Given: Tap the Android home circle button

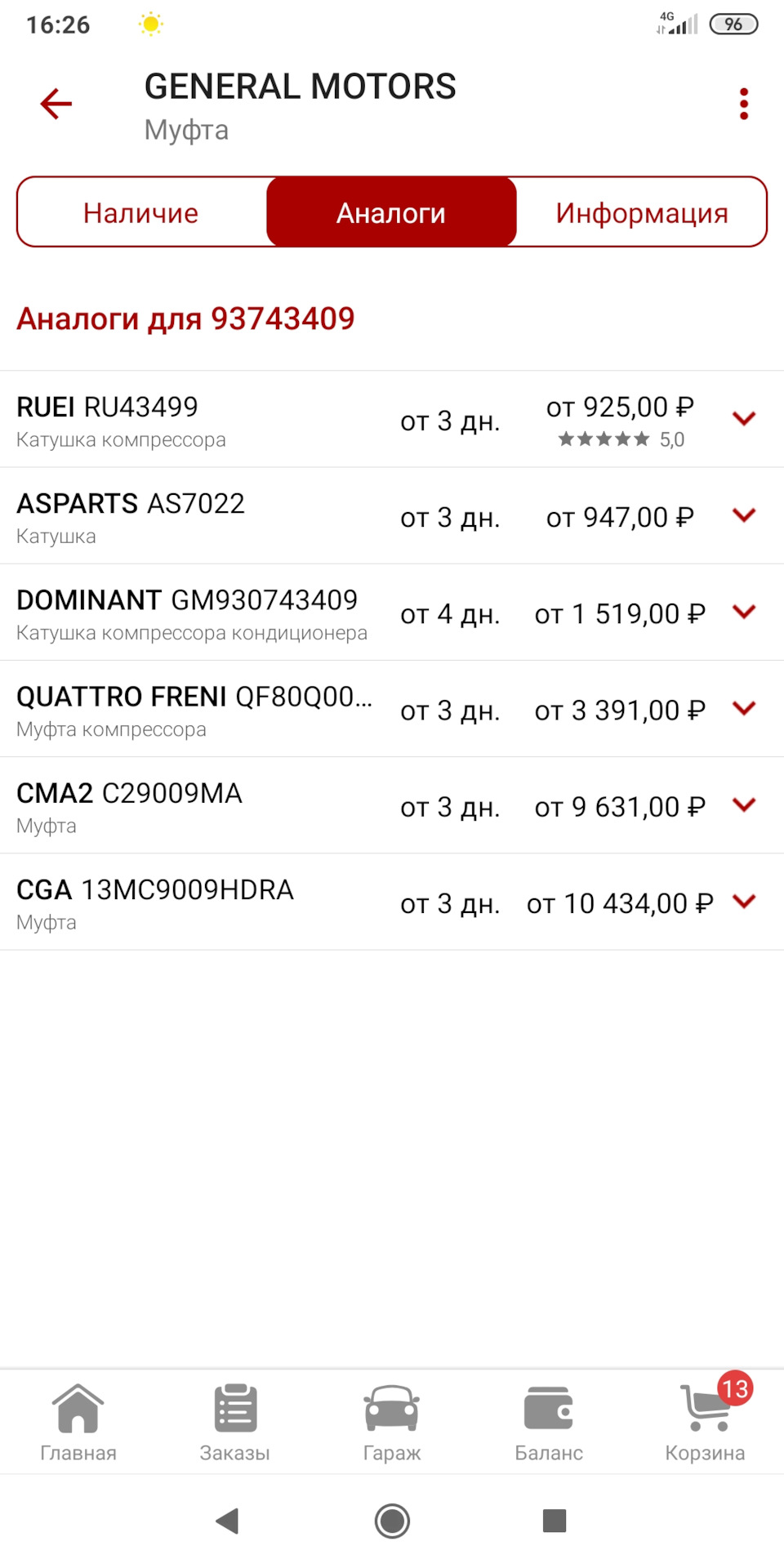Looking at the screenshot, I should tap(392, 1521).
